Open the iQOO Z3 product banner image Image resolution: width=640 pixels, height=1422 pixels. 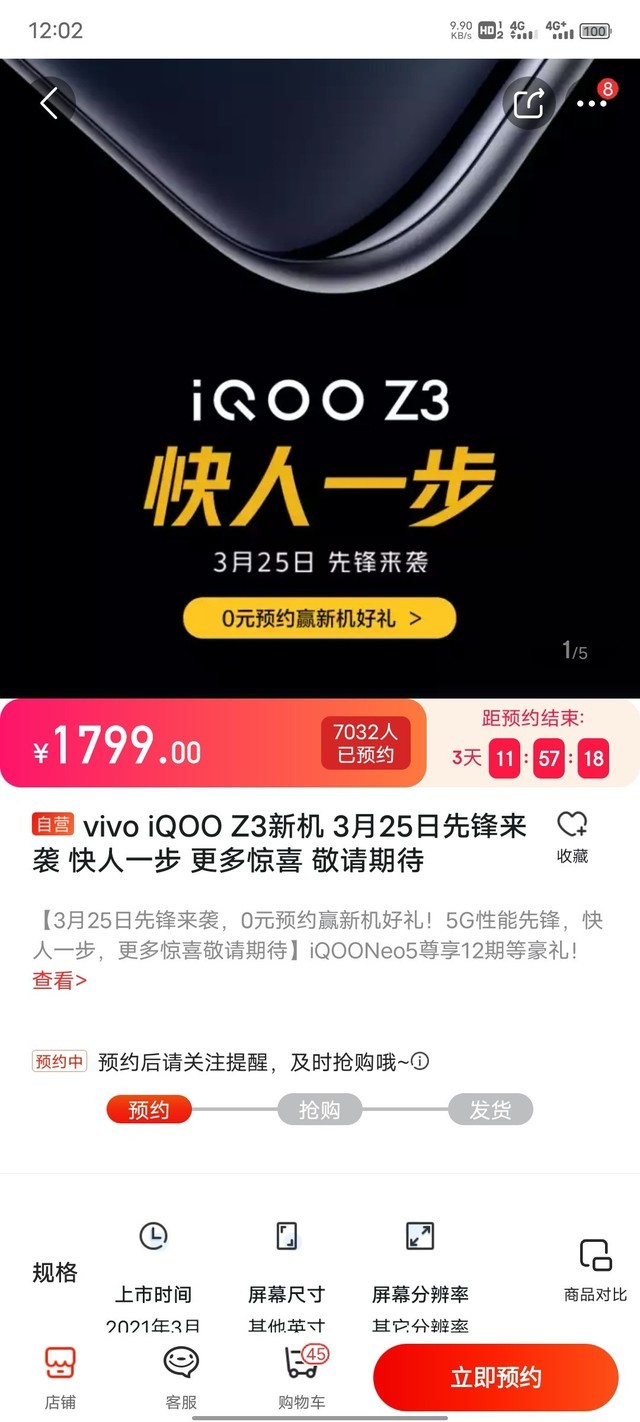[320, 400]
